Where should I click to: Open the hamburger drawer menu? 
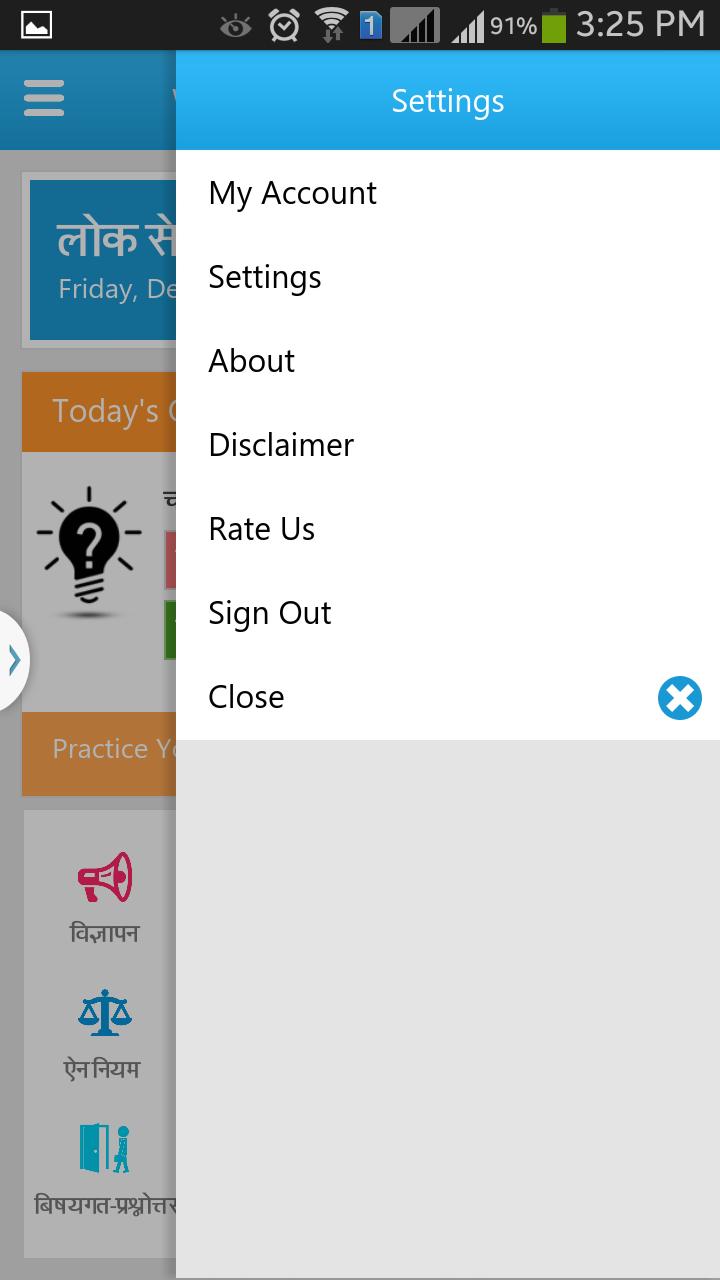[x=44, y=100]
